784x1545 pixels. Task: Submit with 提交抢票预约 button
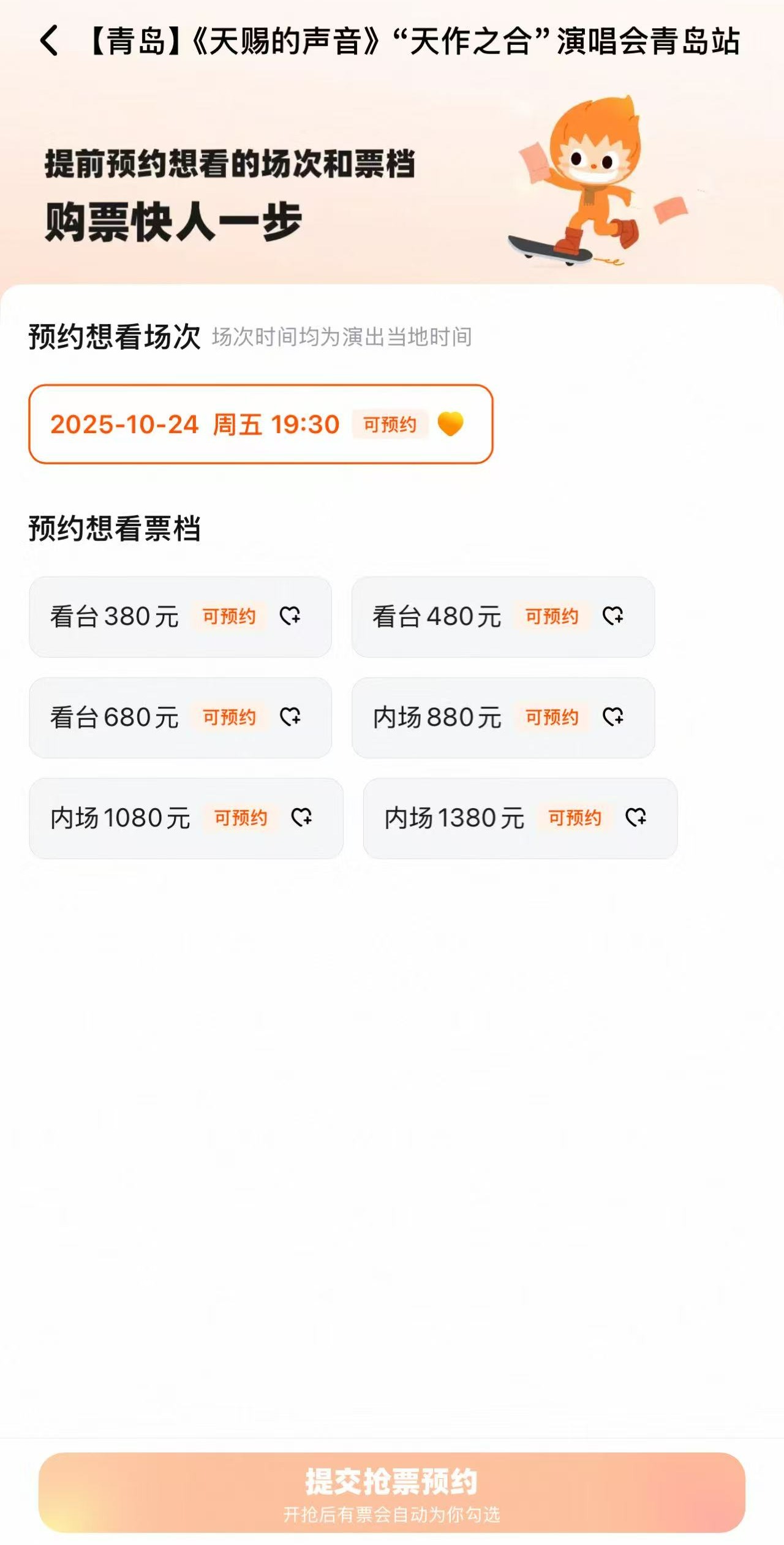(x=392, y=1493)
